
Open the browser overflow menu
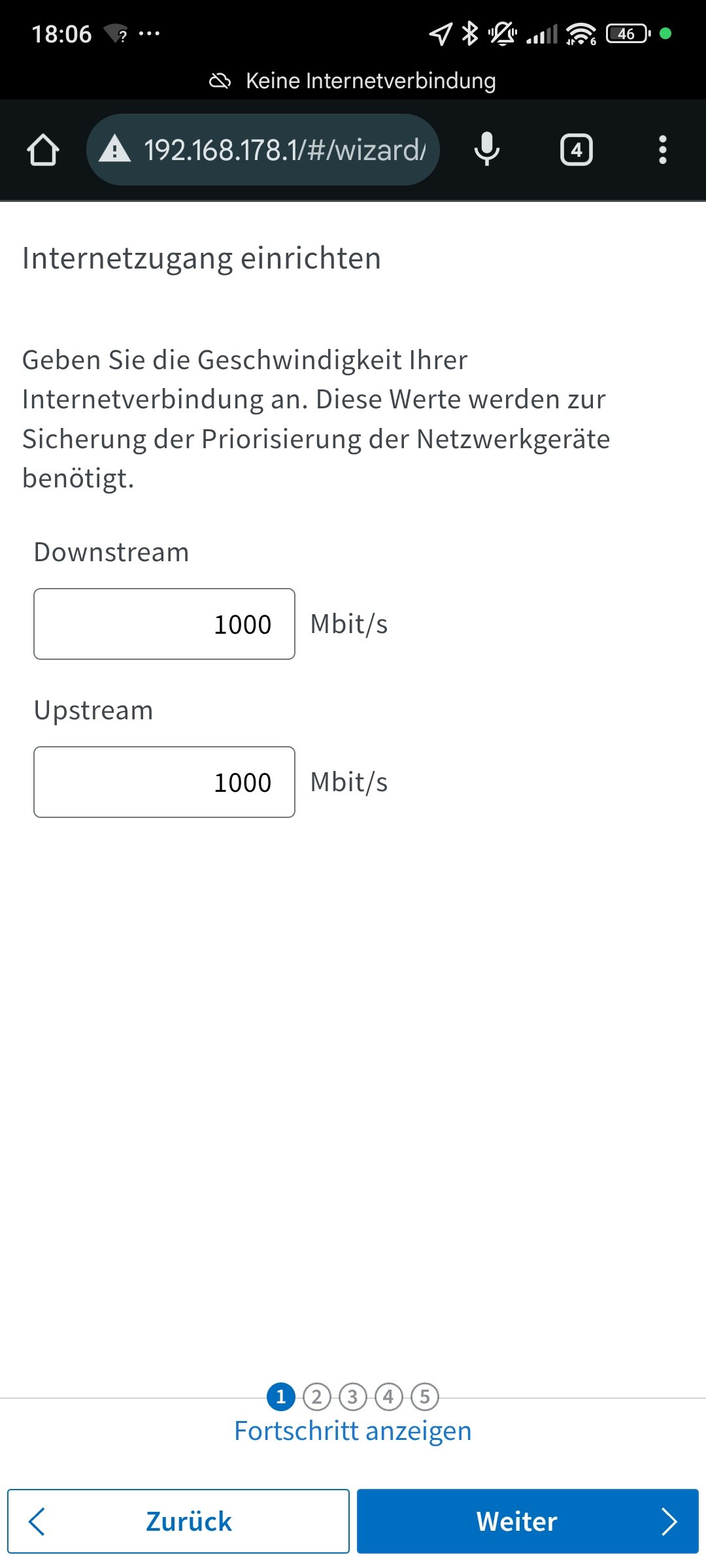tap(662, 150)
